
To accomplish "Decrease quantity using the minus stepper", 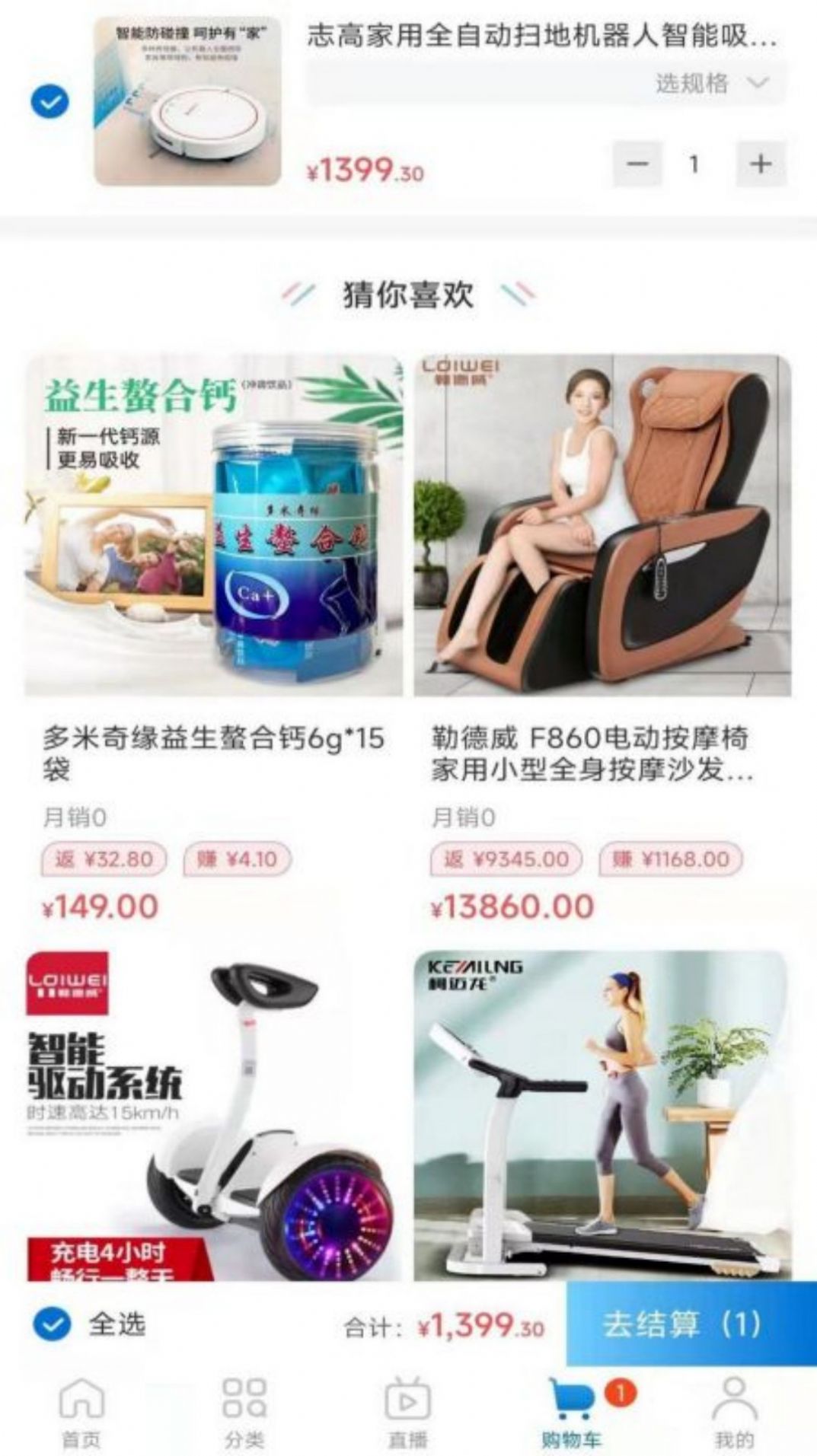I will coord(637,162).
